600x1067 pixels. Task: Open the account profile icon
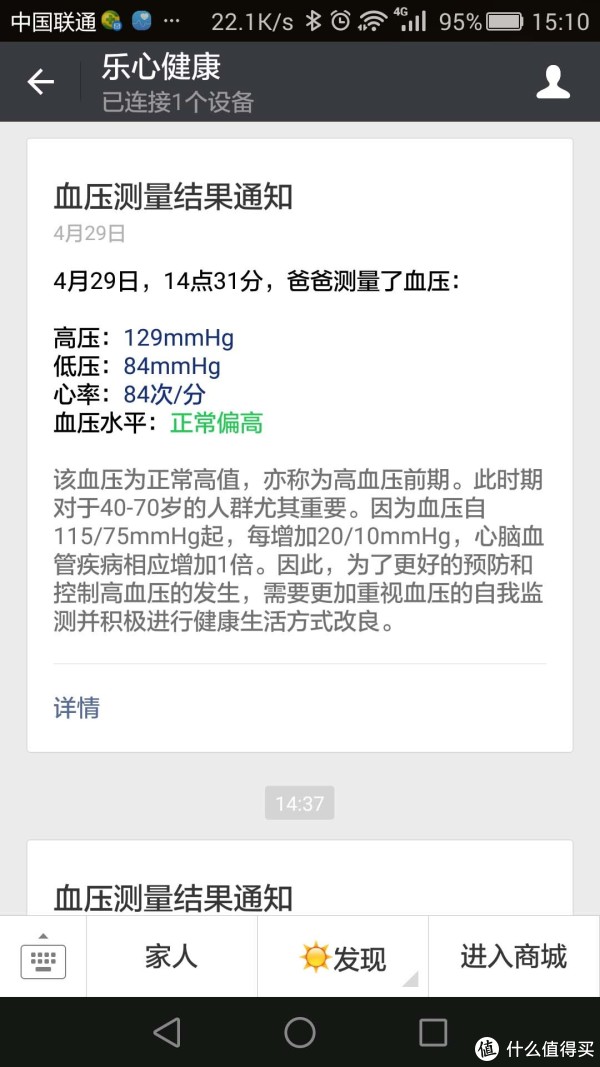click(x=553, y=82)
